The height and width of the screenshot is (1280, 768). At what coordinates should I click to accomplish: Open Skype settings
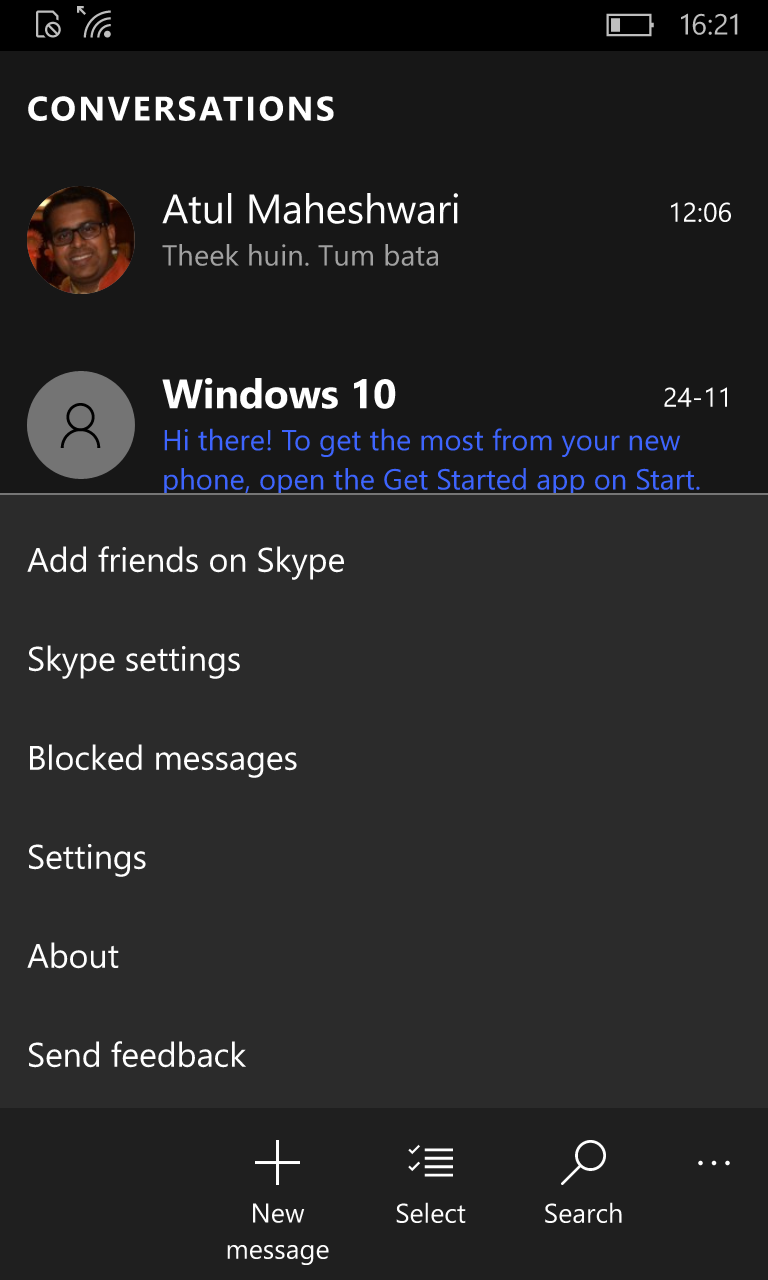384,660
